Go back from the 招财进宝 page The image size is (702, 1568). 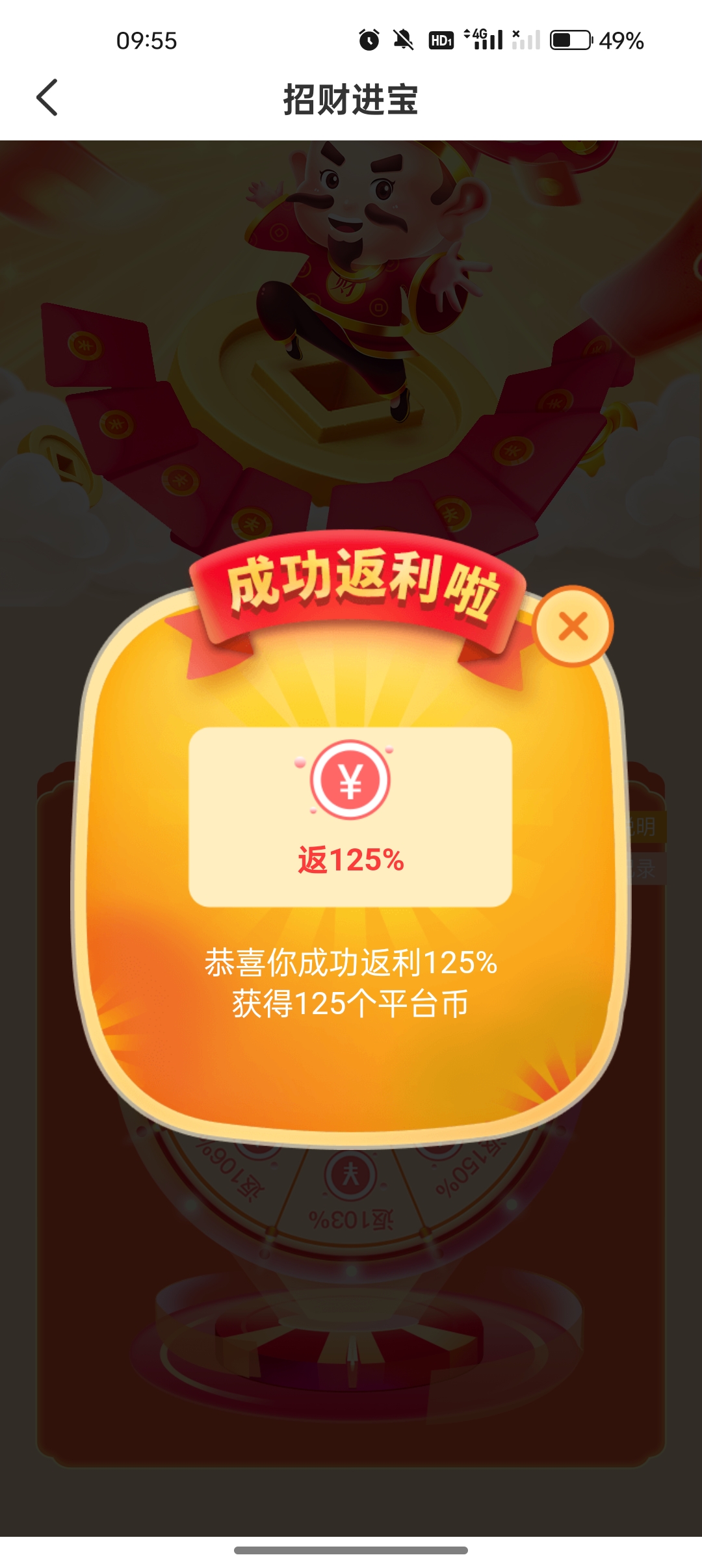(x=47, y=98)
